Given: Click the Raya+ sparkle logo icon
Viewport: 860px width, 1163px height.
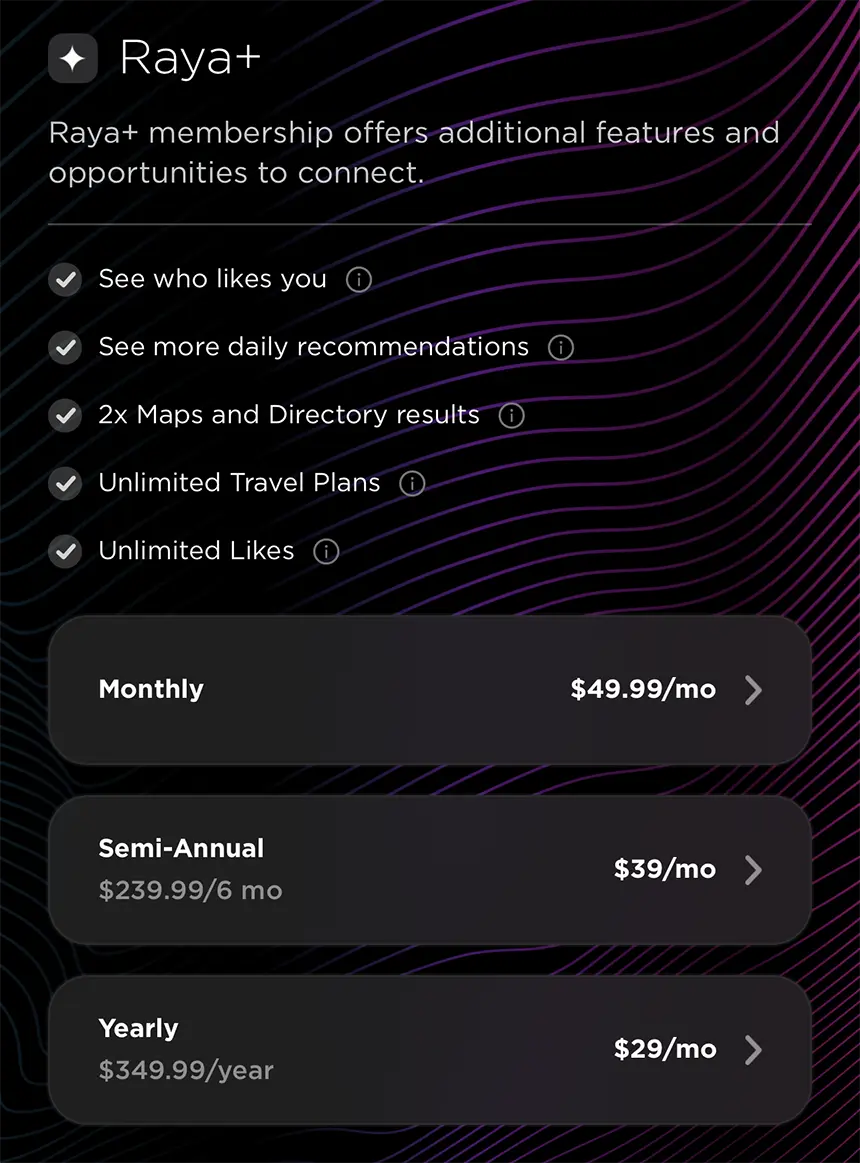Looking at the screenshot, I should click(71, 58).
